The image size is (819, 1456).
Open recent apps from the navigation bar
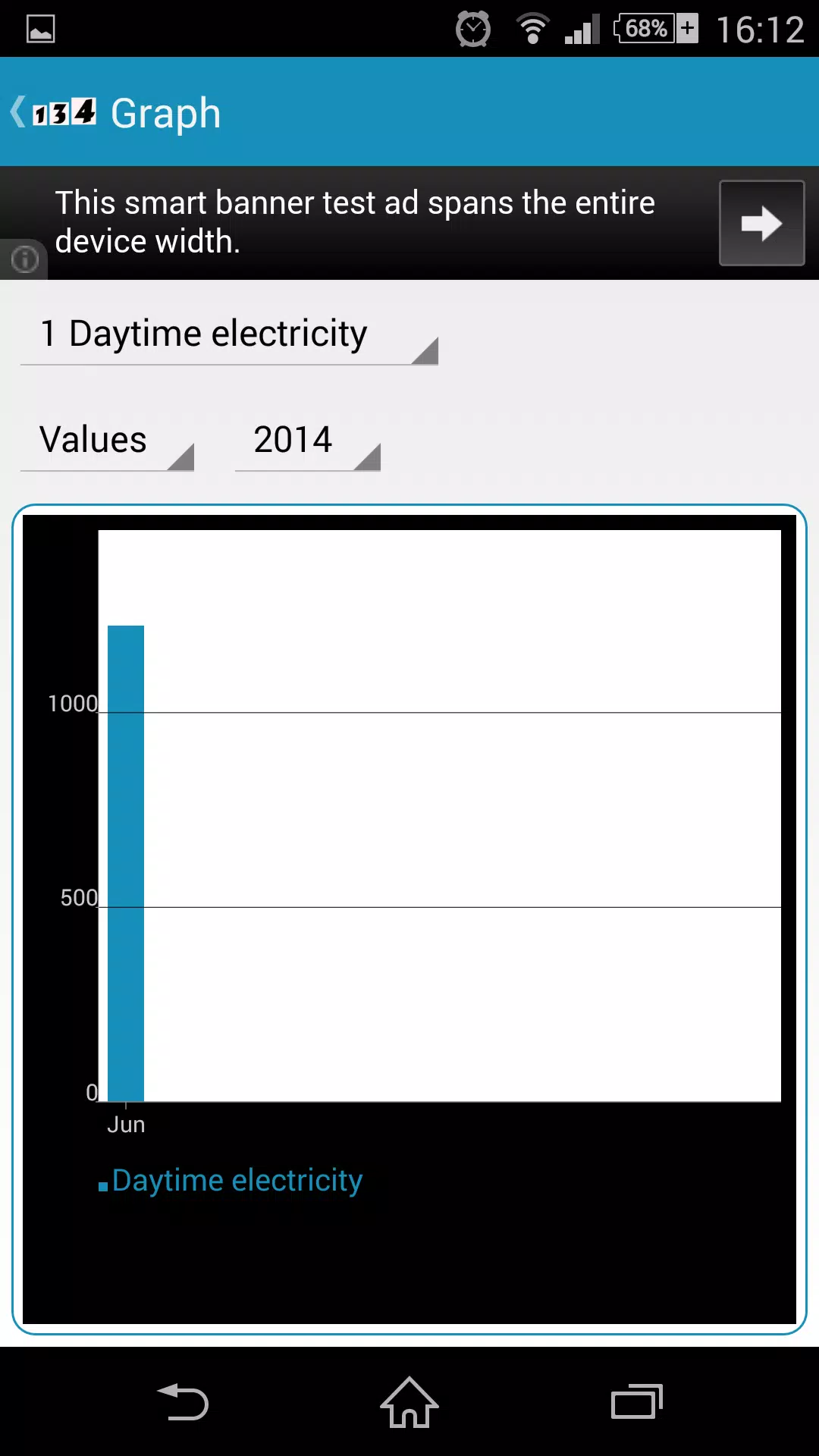pyautogui.click(x=637, y=1401)
